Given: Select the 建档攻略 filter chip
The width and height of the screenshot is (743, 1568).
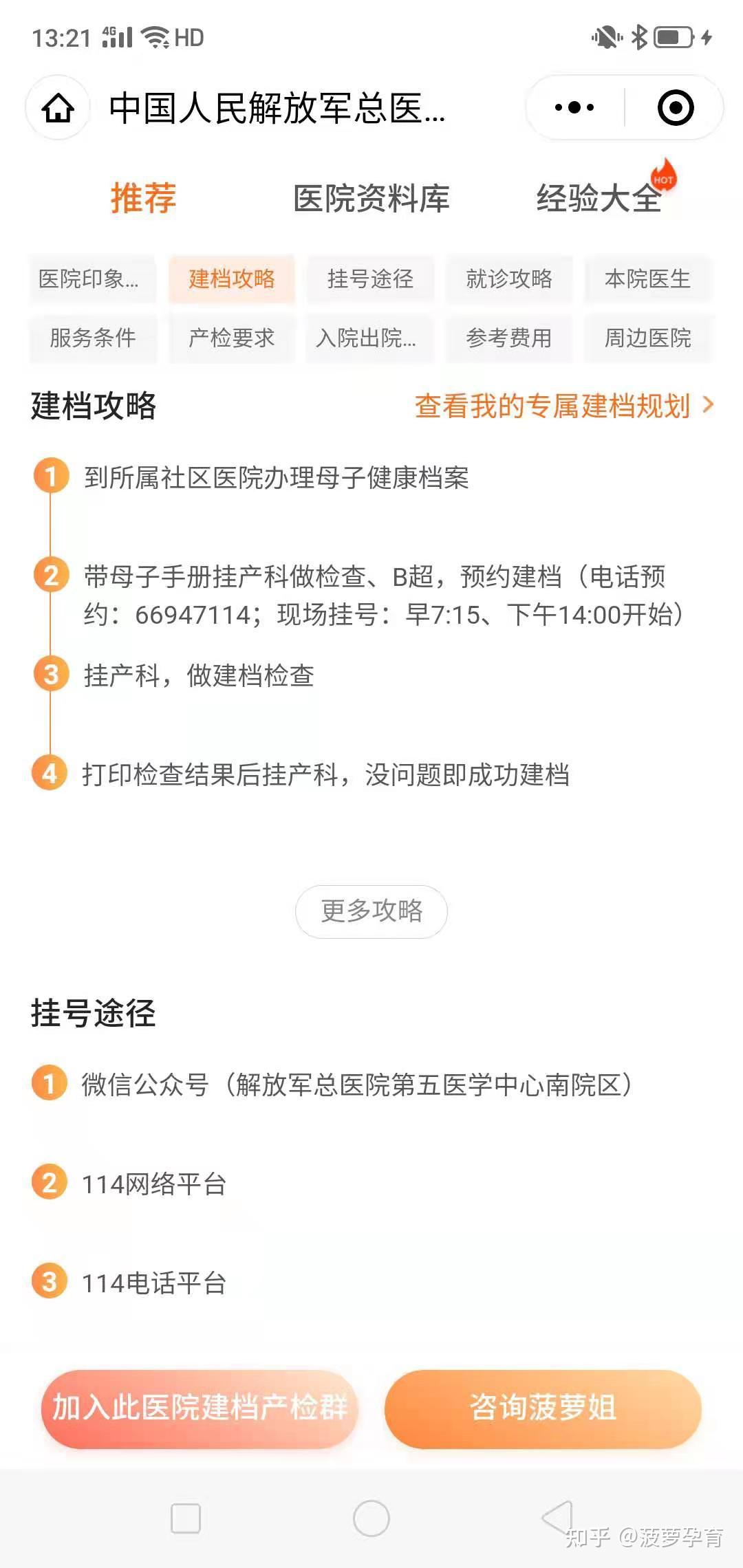Looking at the screenshot, I should pyautogui.click(x=232, y=279).
